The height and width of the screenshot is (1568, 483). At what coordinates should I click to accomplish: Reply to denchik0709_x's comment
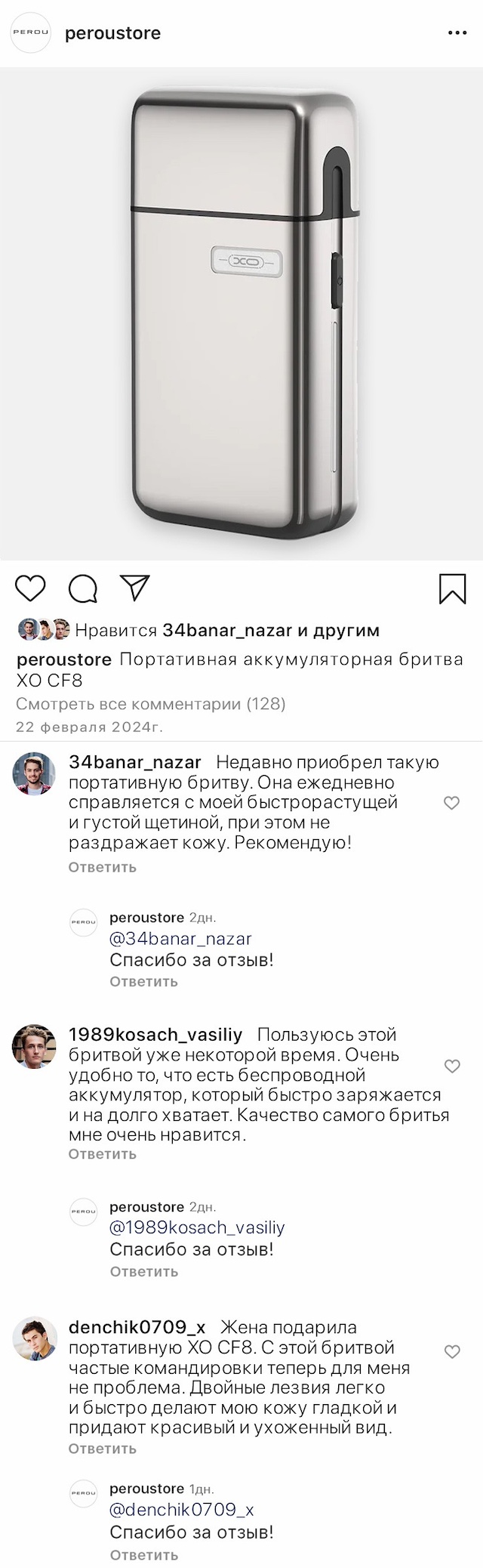pos(103,1449)
